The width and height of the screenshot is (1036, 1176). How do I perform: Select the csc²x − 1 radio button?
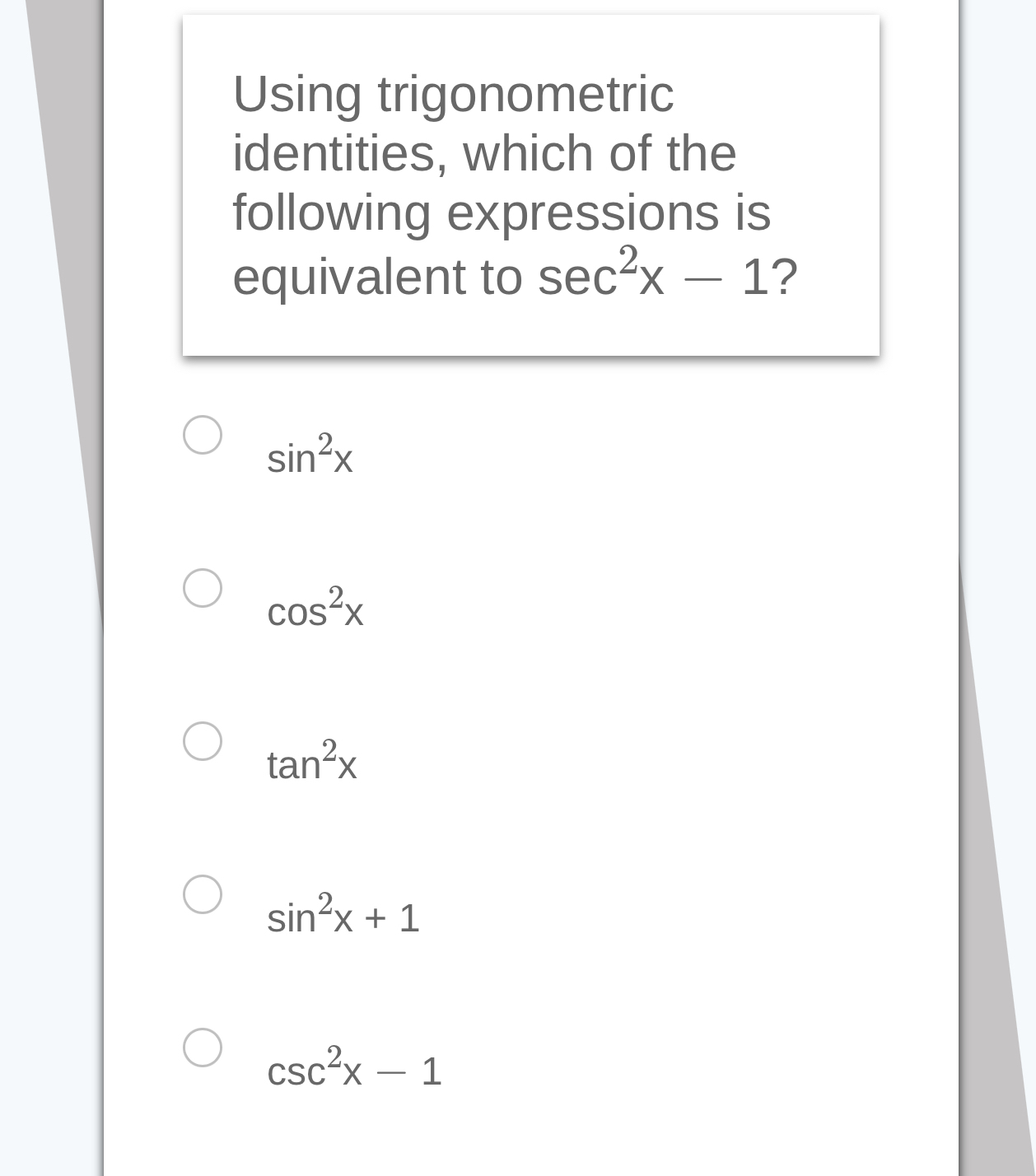point(202,1048)
